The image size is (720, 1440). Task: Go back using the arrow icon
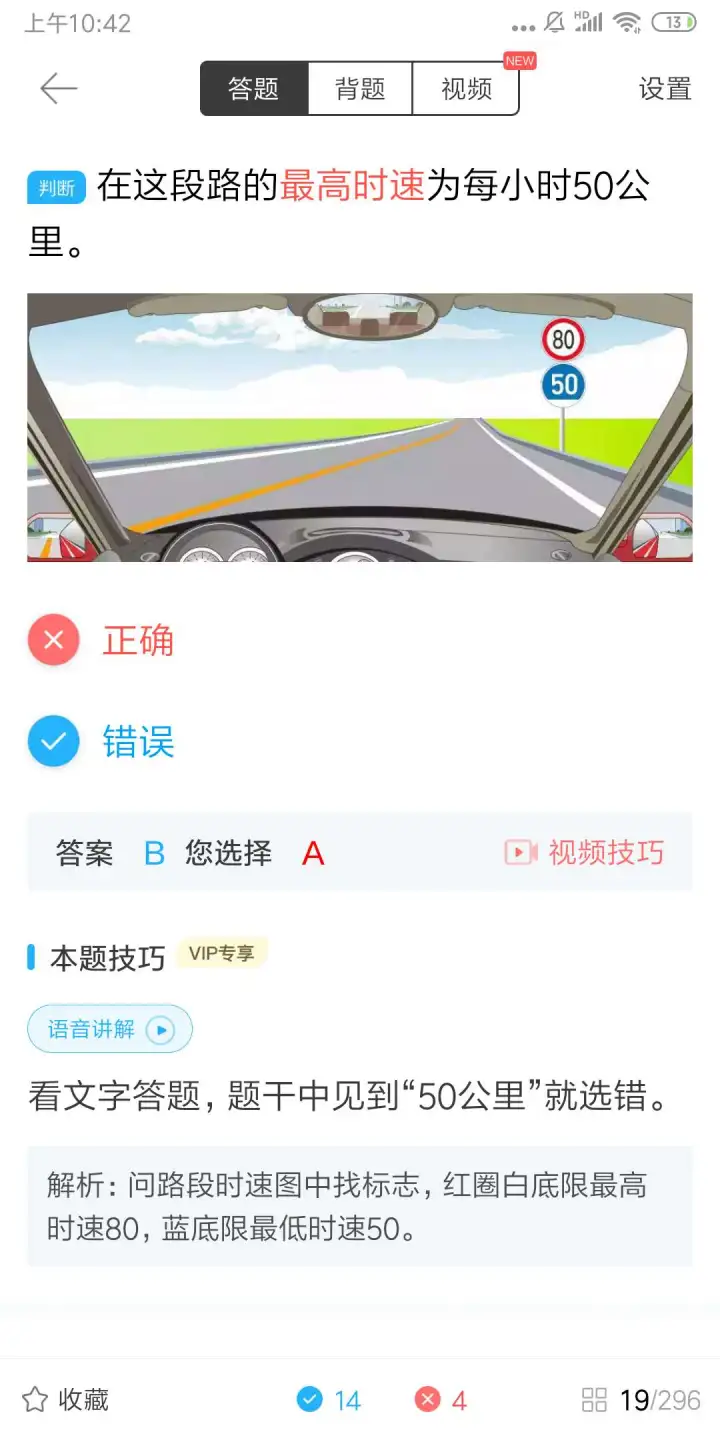(x=58, y=89)
